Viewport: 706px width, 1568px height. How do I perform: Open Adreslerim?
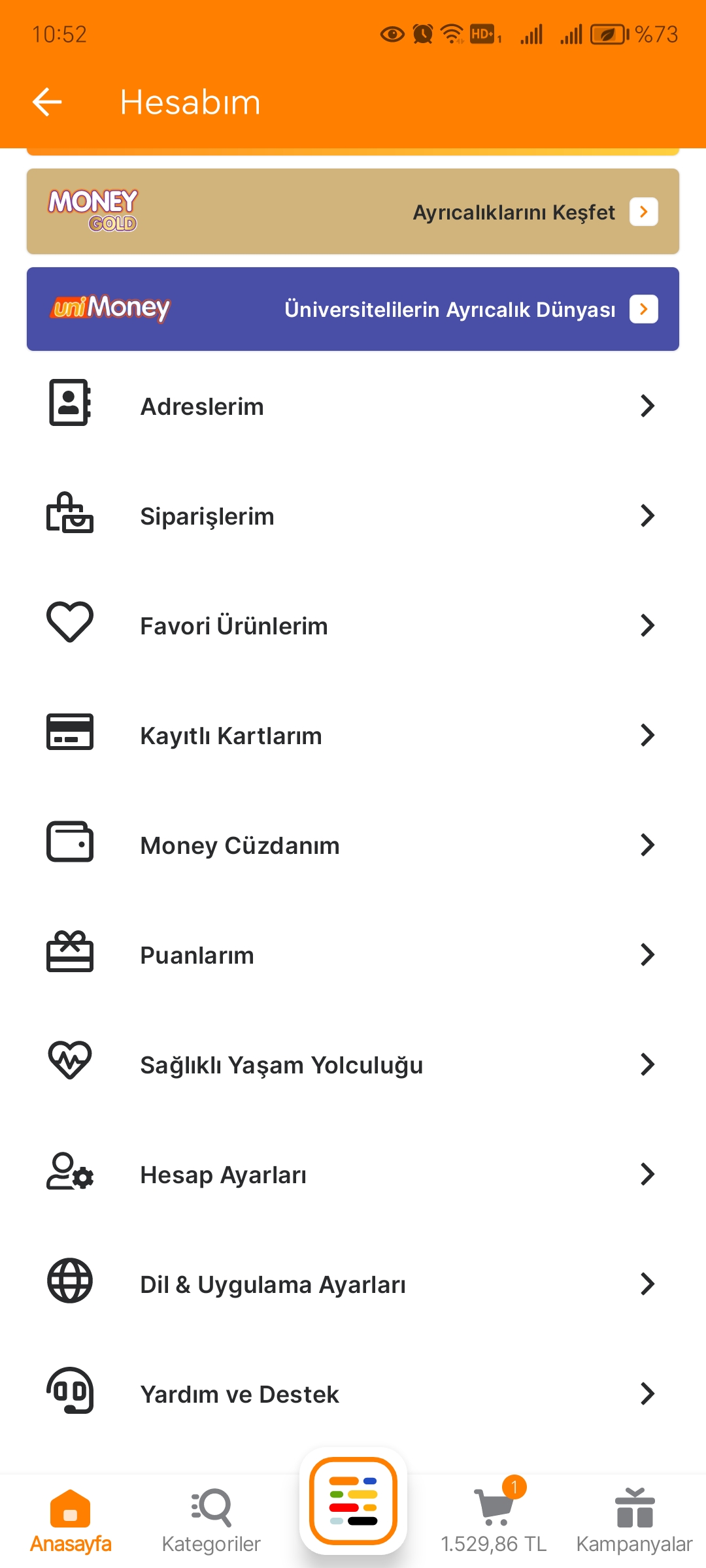click(353, 406)
